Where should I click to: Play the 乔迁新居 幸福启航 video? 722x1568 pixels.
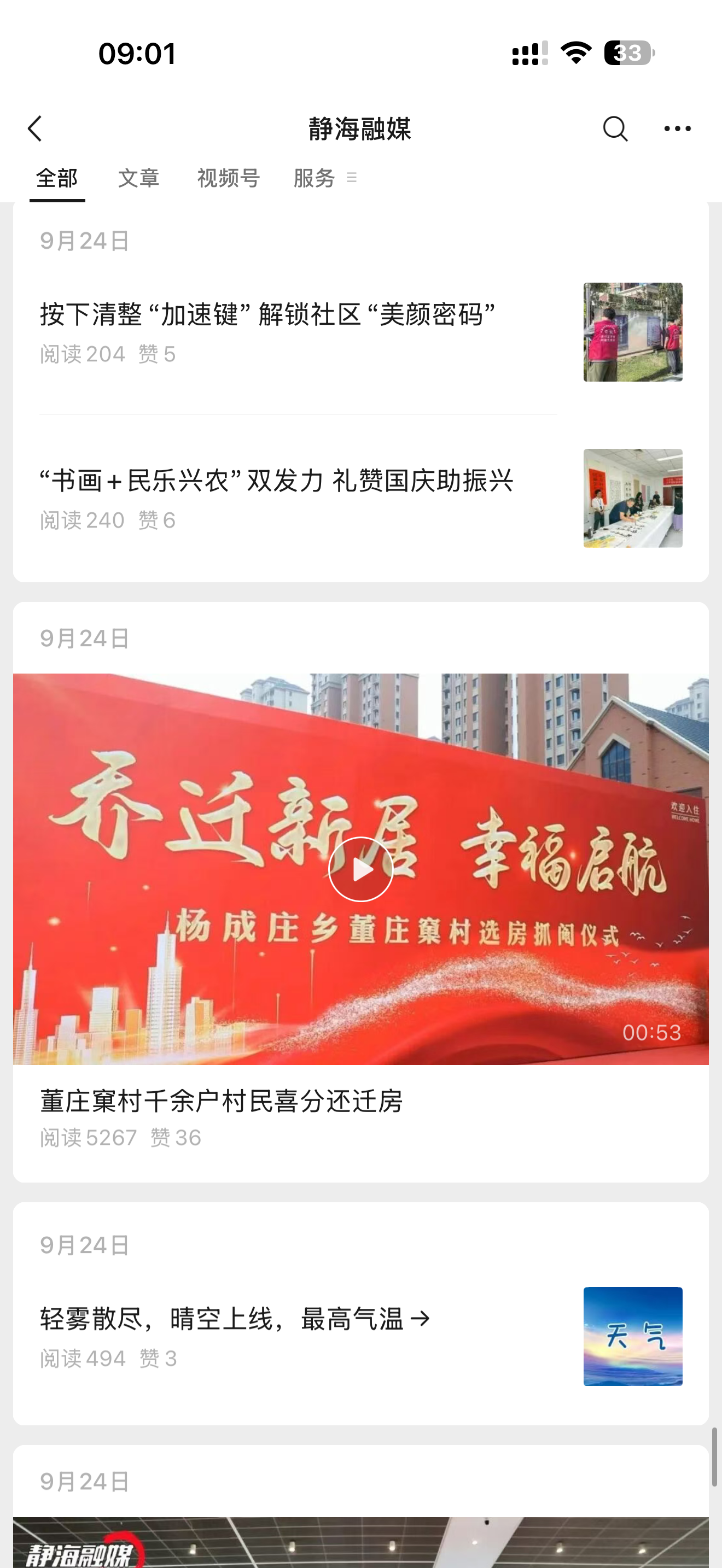360,869
